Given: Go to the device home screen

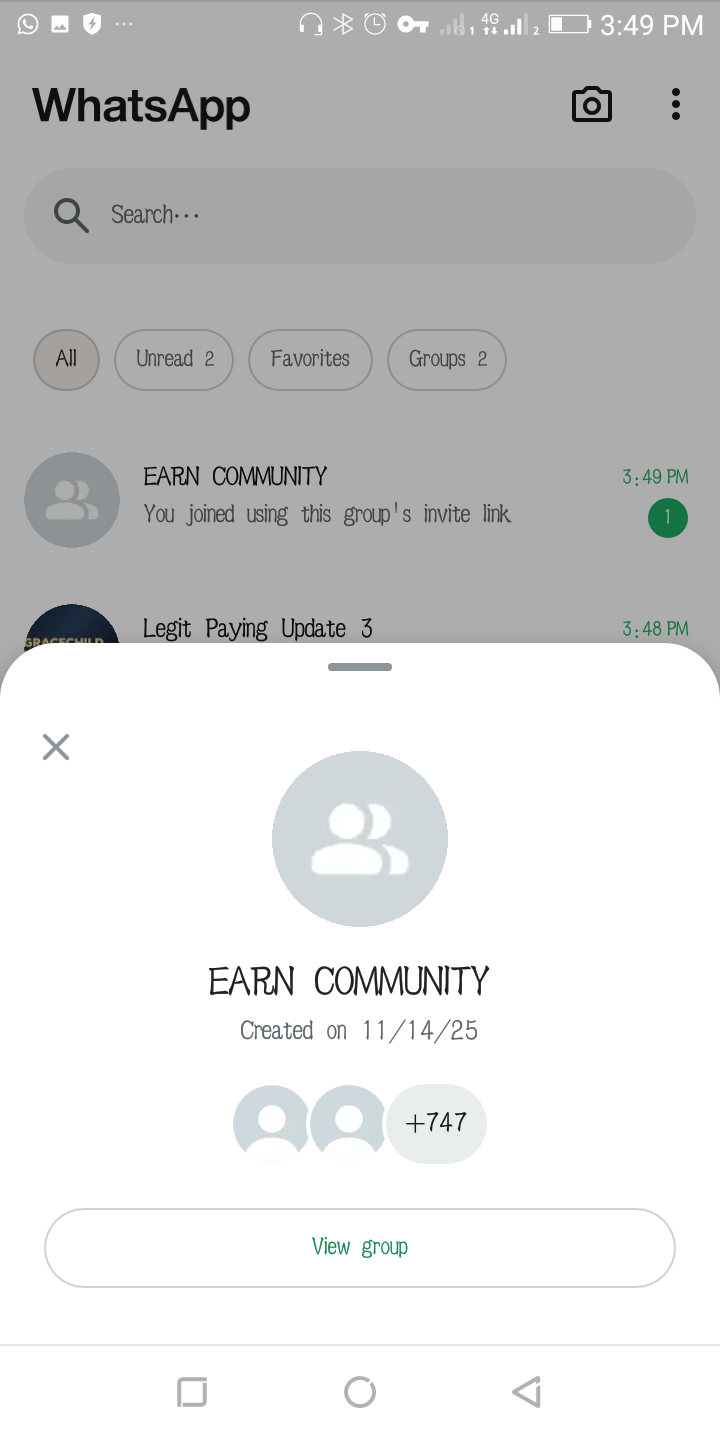Looking at the screenshot, I should tap(360, 1391).
